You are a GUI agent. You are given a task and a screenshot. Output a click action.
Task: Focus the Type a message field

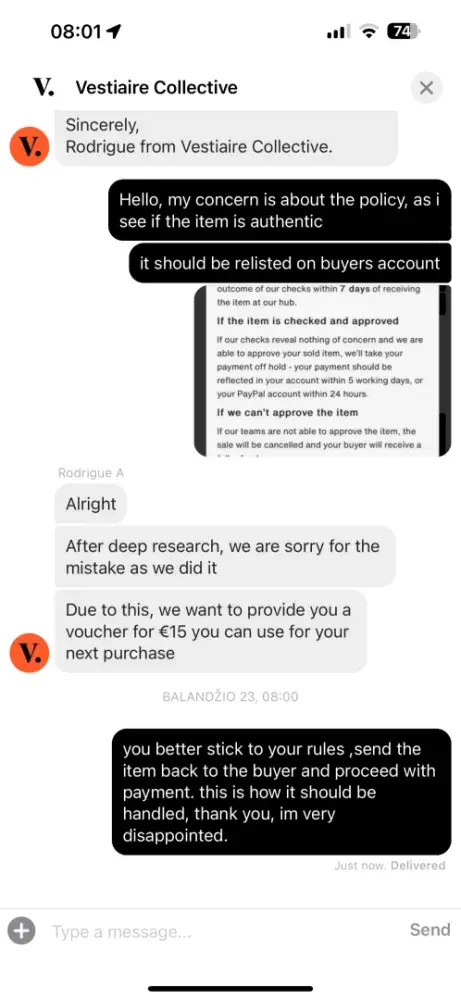point(220,931)
